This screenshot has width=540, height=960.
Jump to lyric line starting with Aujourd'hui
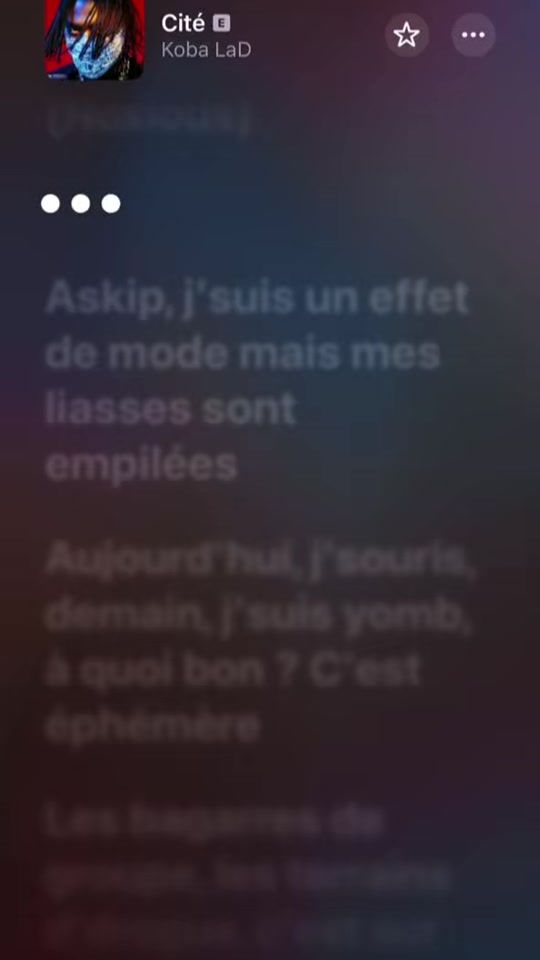pyautogui.click(x=260, y=643)
